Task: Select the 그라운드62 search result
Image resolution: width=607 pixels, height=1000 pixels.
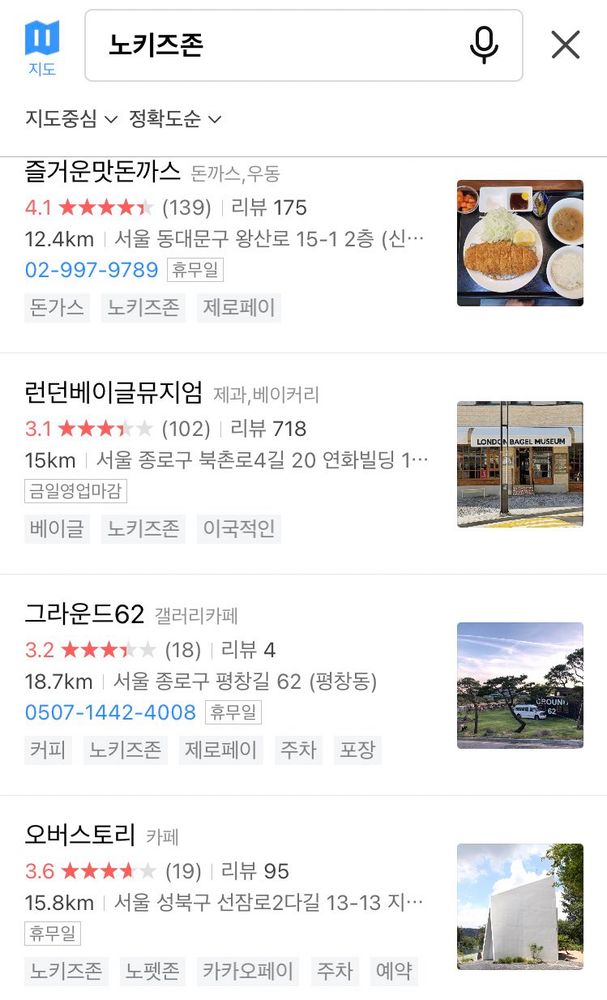Action: [85, 614]
